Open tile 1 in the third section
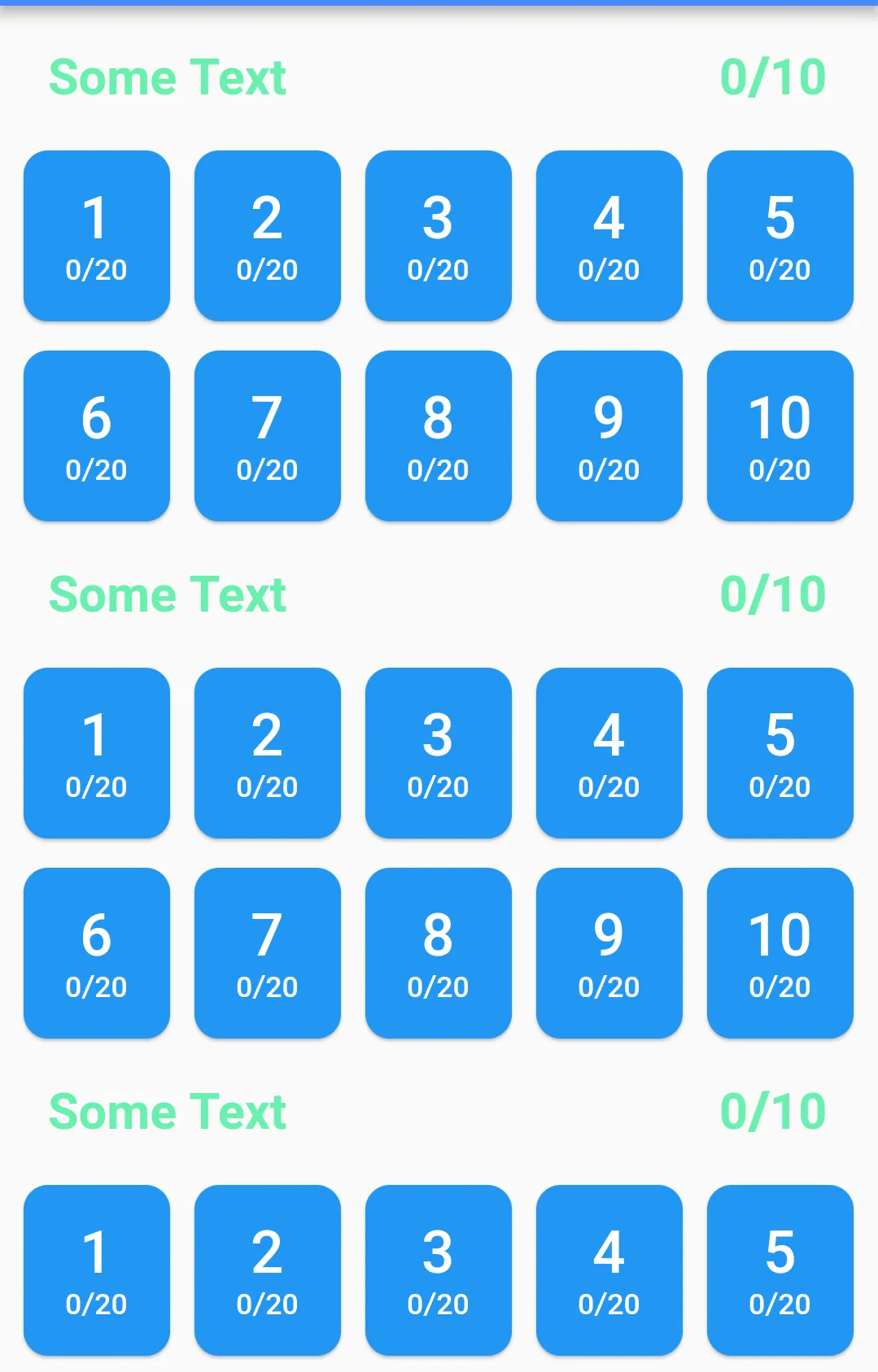 click(97, 1270)
